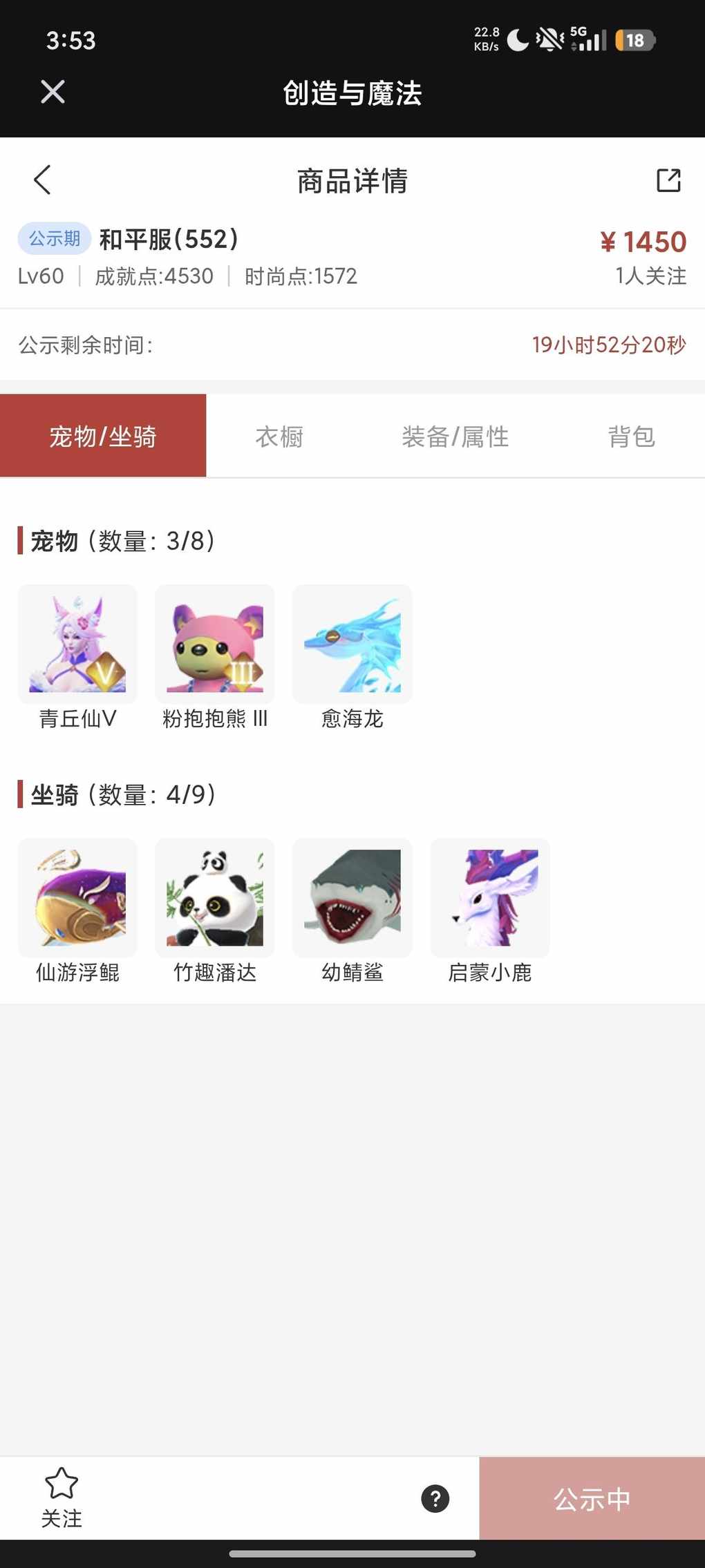Viewport: 705px width, 1568px height.
Task: Open the 装备/属性 tab
Action: click(455, 437)
